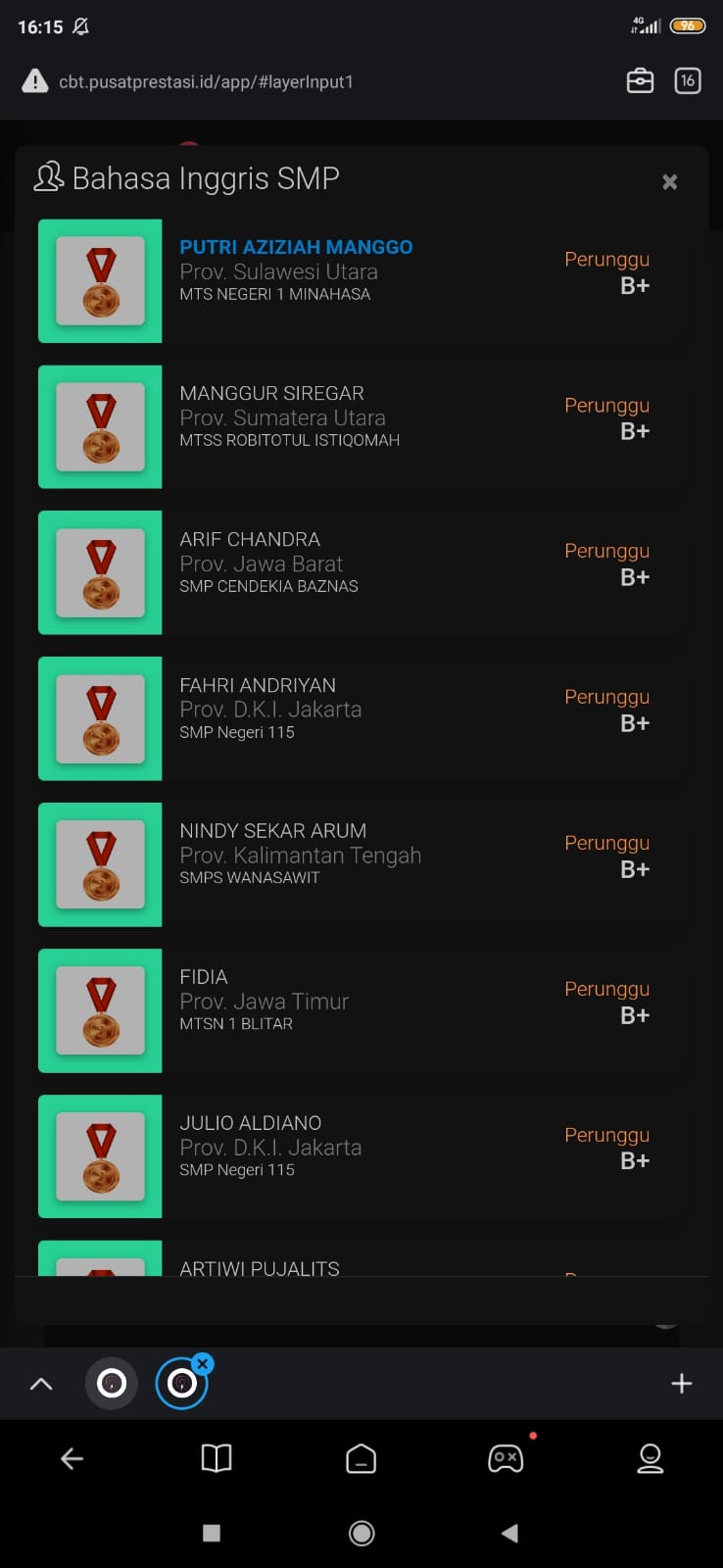Close the active tab with its blue X
Viewport: 723px width, 1568px height.
point(203,1363)
